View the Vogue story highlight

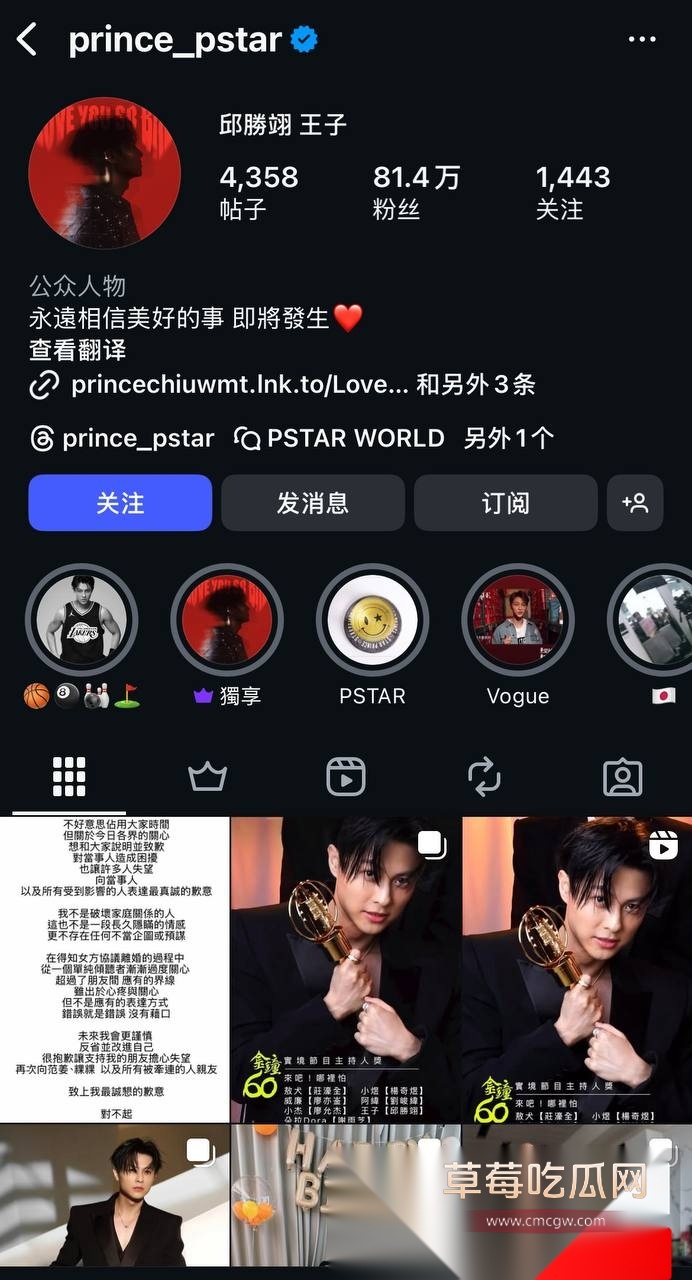click(x=517, y=621)
